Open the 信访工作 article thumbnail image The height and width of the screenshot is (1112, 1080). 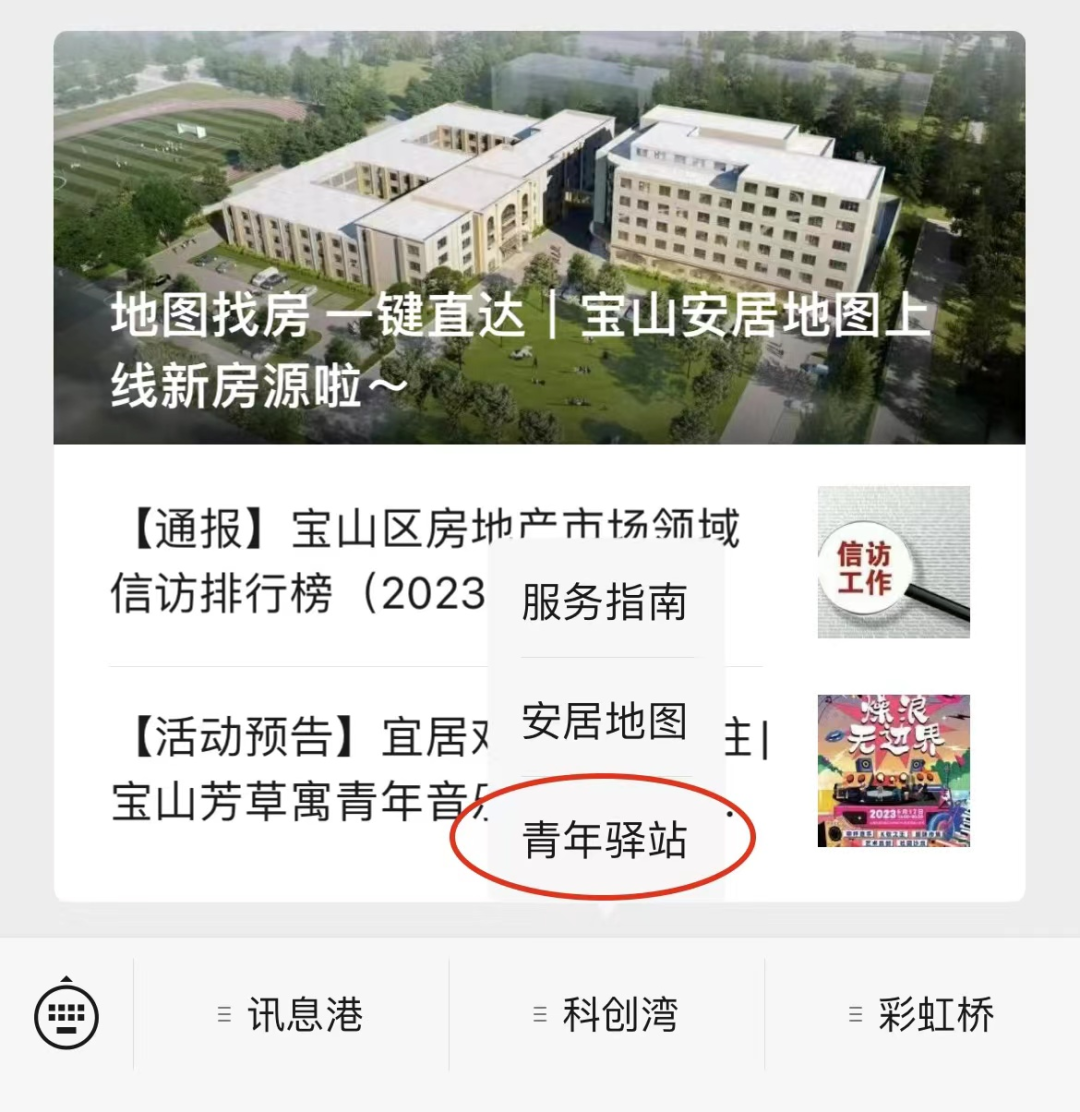pyautogui.click(x=893, y=559)
